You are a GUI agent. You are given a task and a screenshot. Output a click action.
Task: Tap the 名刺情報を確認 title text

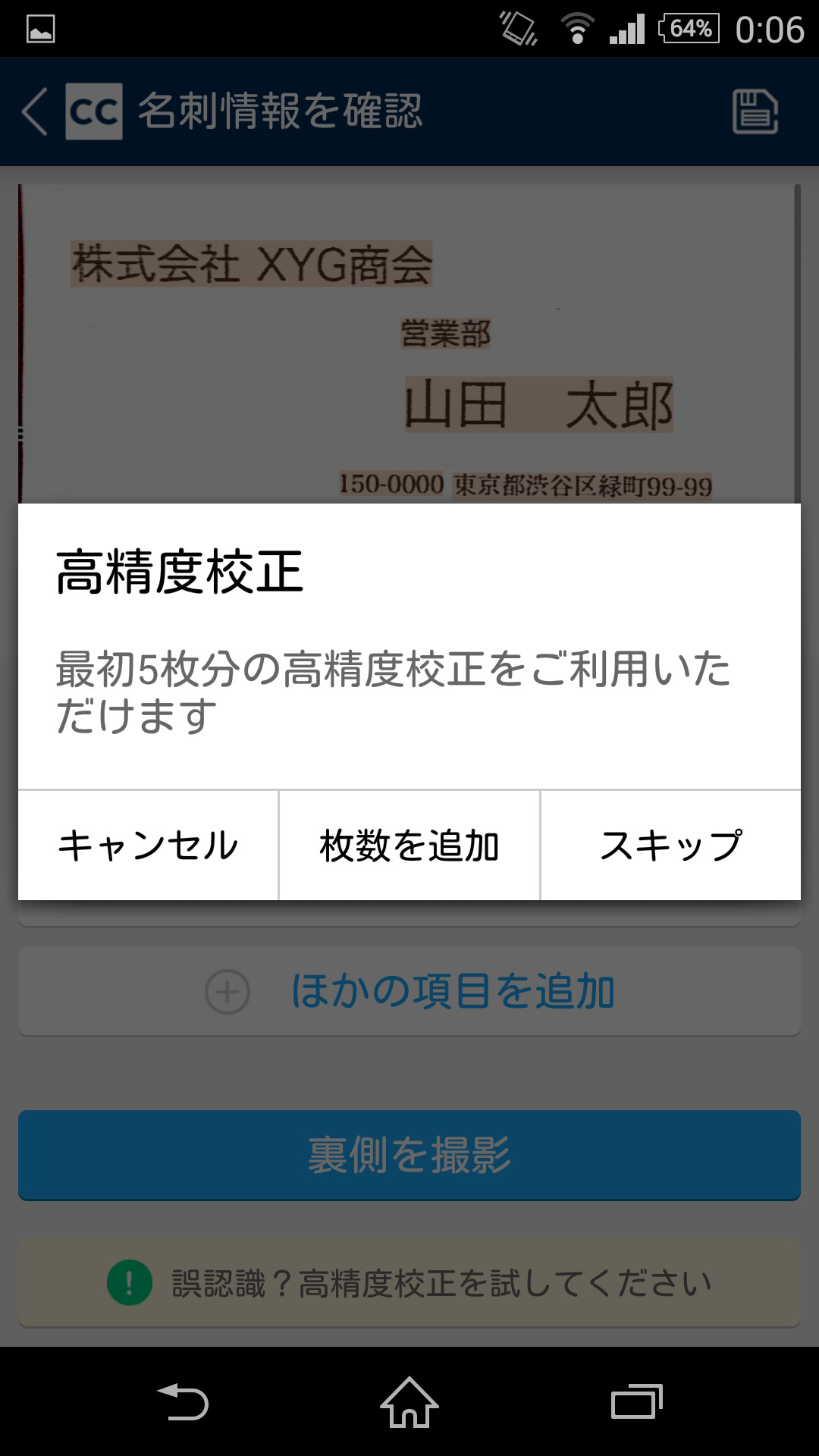[281, 111]
